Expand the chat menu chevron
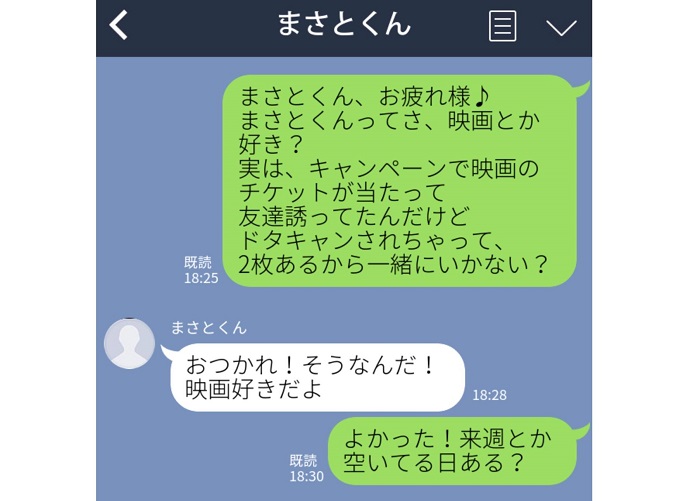 (561, 27)
